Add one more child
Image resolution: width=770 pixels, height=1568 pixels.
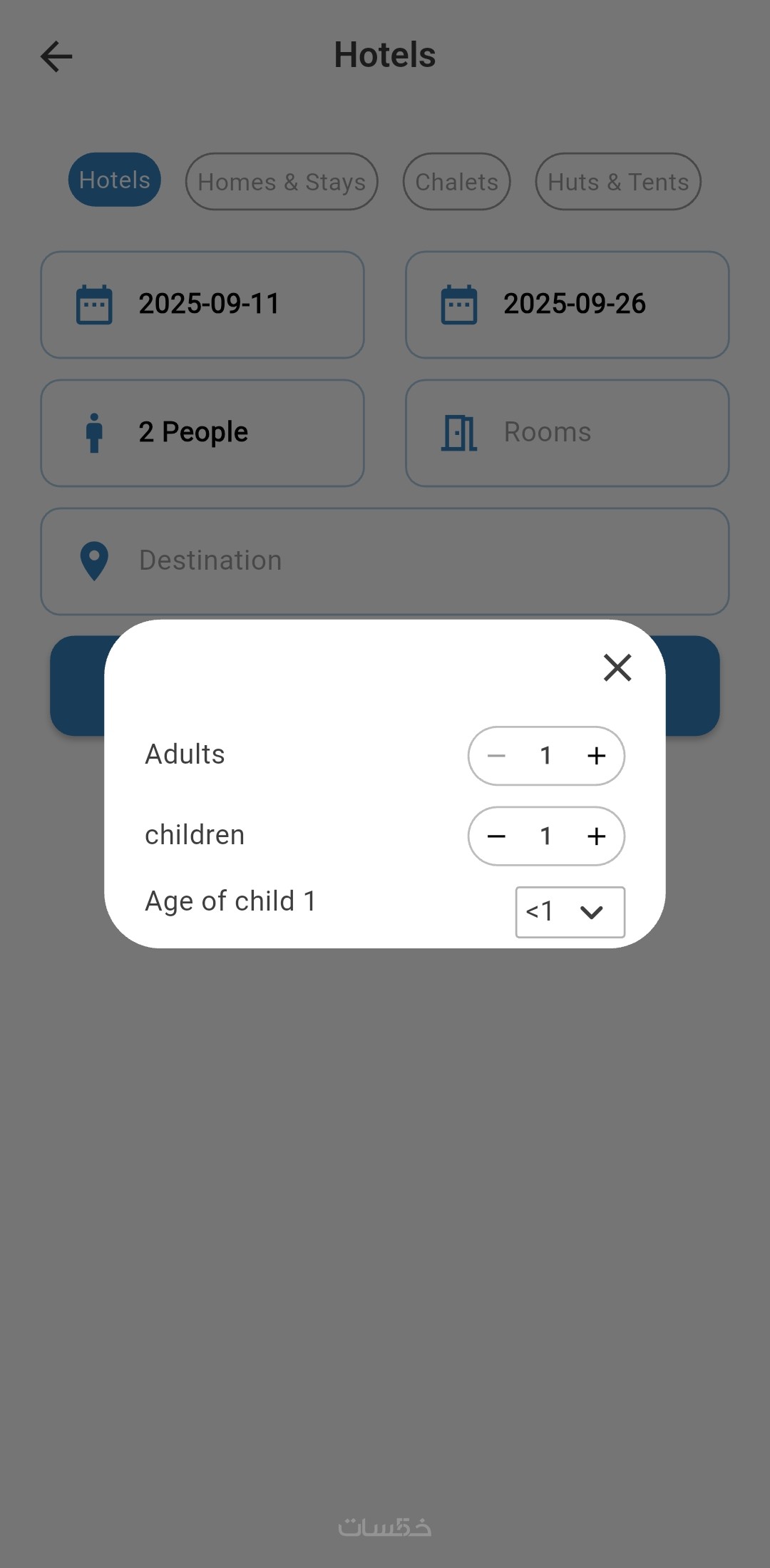click(x=596, y=836)
